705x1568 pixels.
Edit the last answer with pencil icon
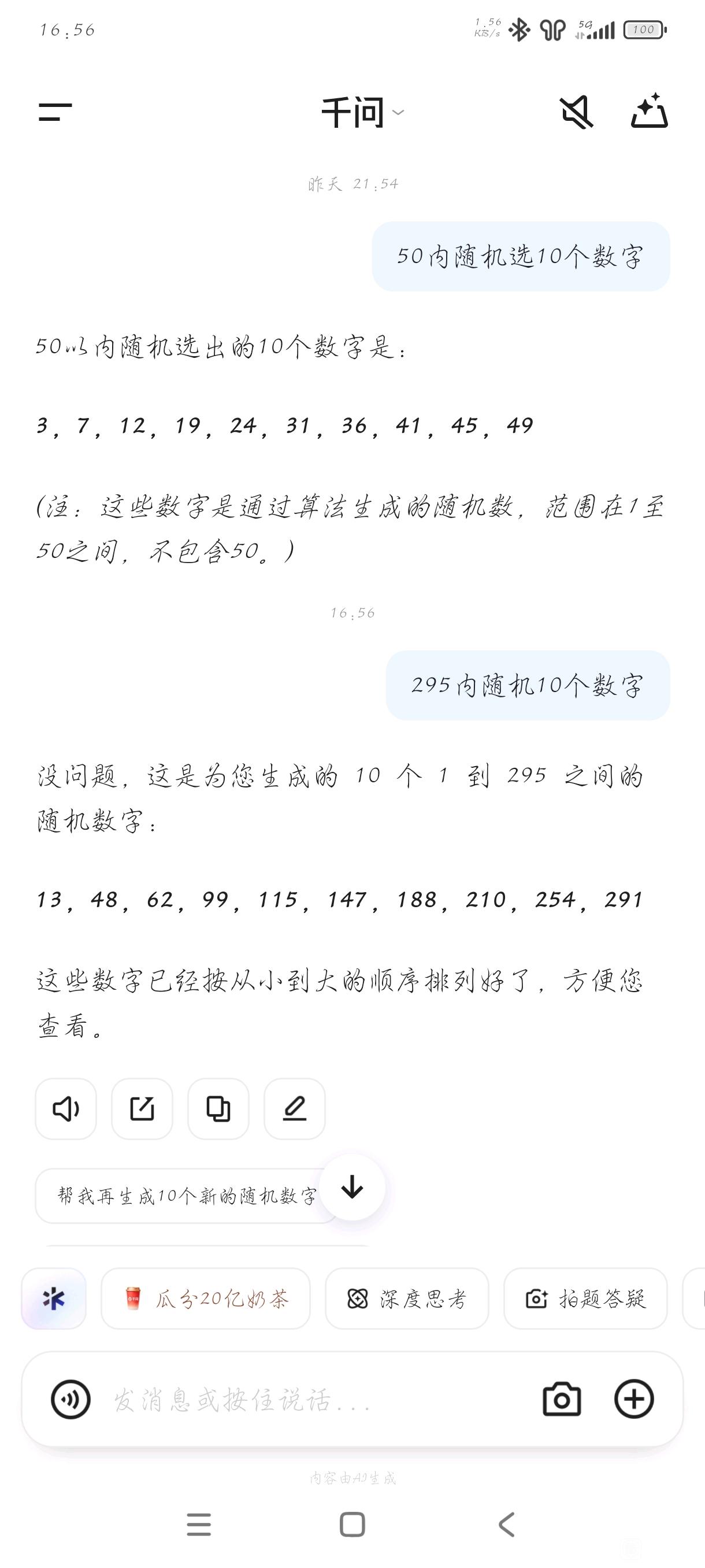click(294, 1108)
